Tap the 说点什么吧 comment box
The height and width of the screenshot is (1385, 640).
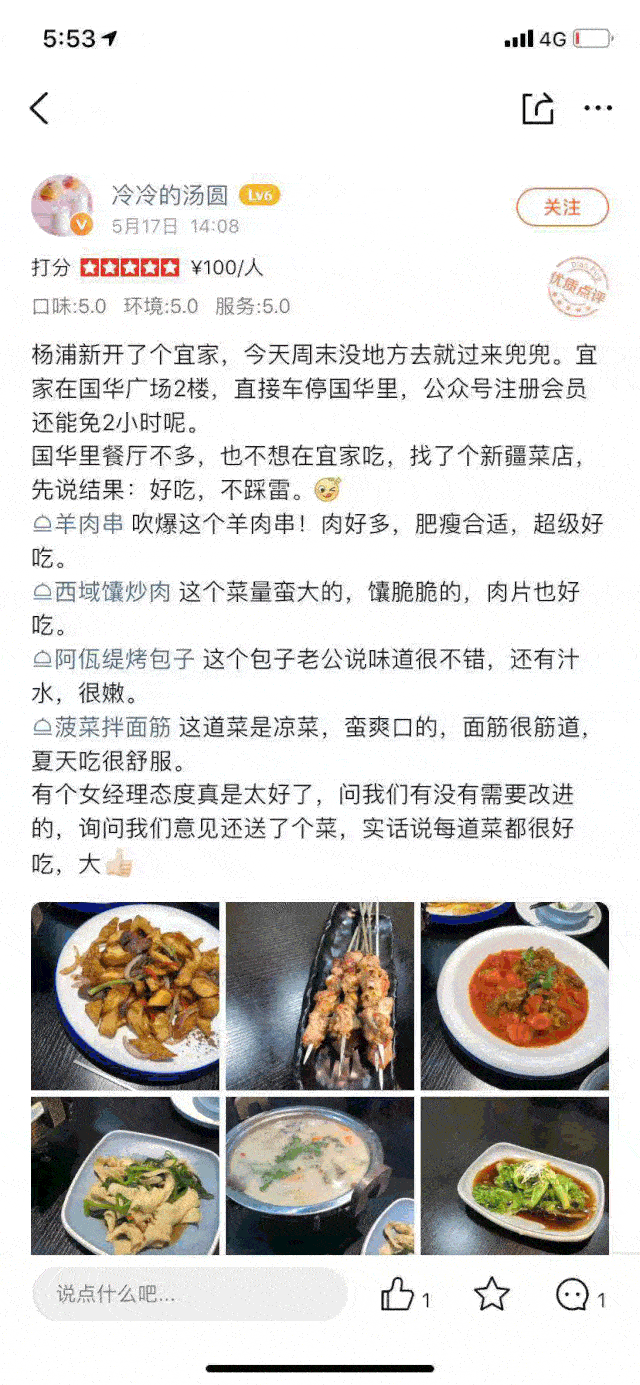click(x=190, y=1295)
